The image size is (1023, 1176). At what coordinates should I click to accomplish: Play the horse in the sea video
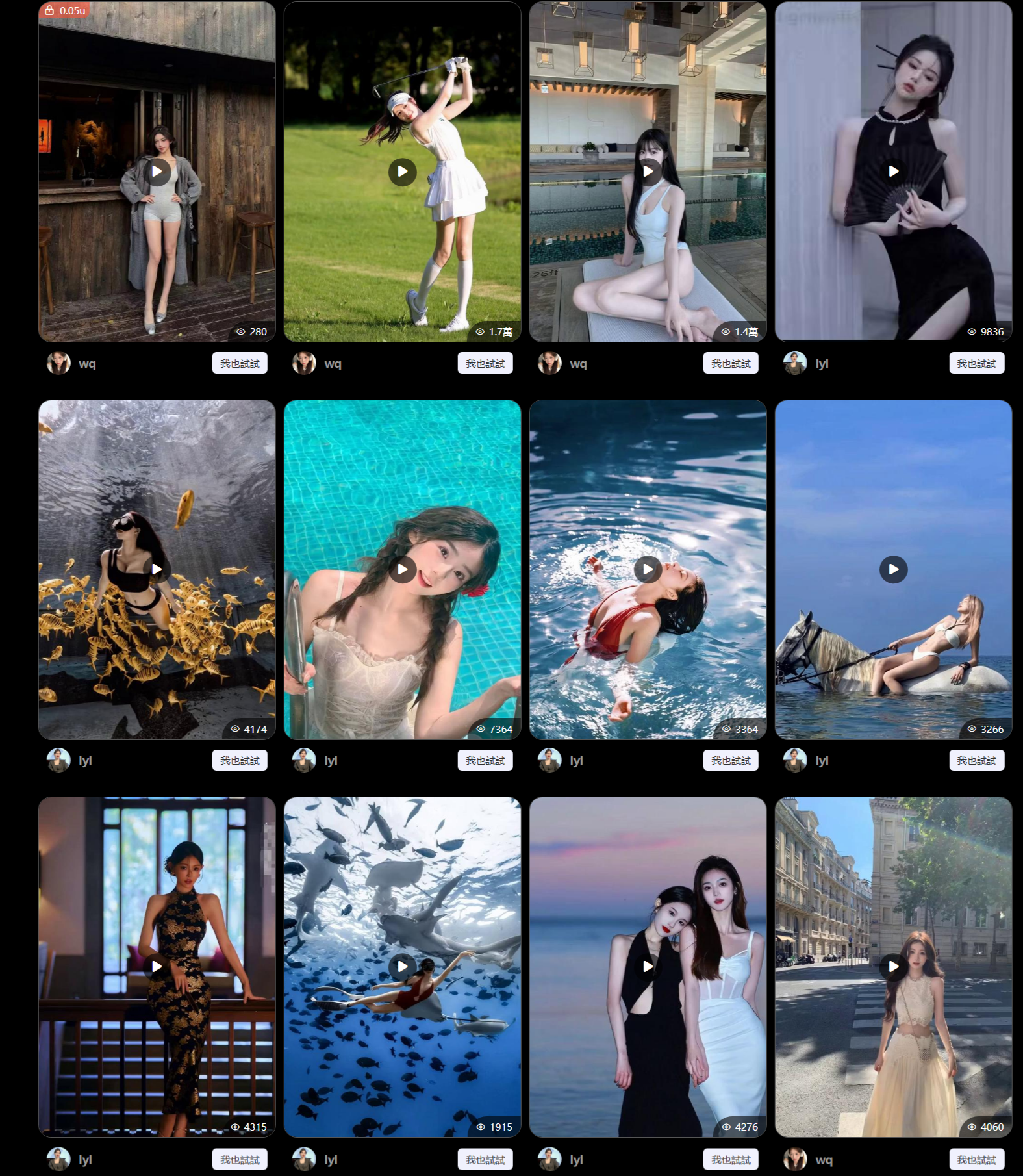click(893, 569)
